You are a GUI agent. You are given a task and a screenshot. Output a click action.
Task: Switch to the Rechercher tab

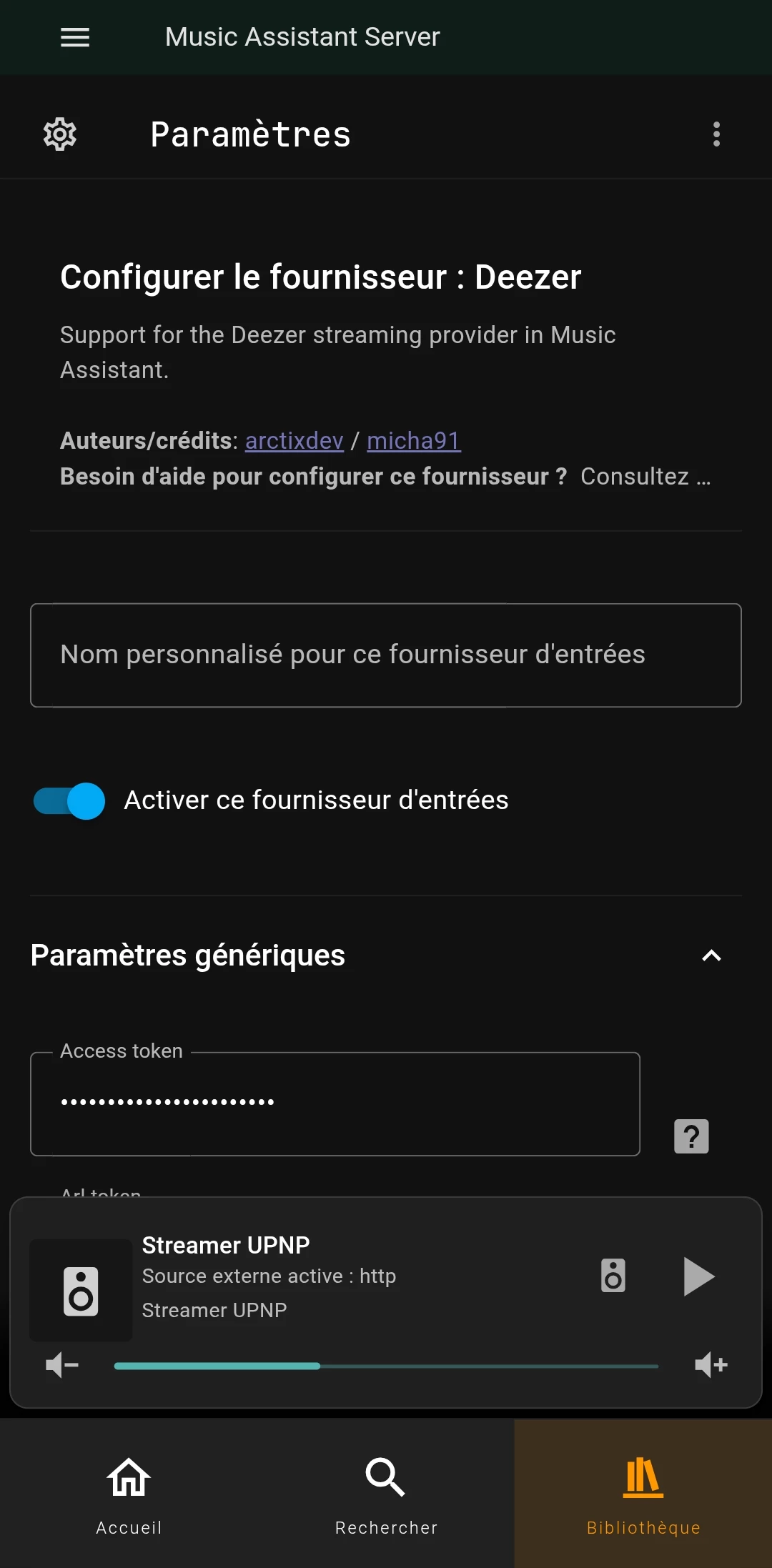point(386,1494)
